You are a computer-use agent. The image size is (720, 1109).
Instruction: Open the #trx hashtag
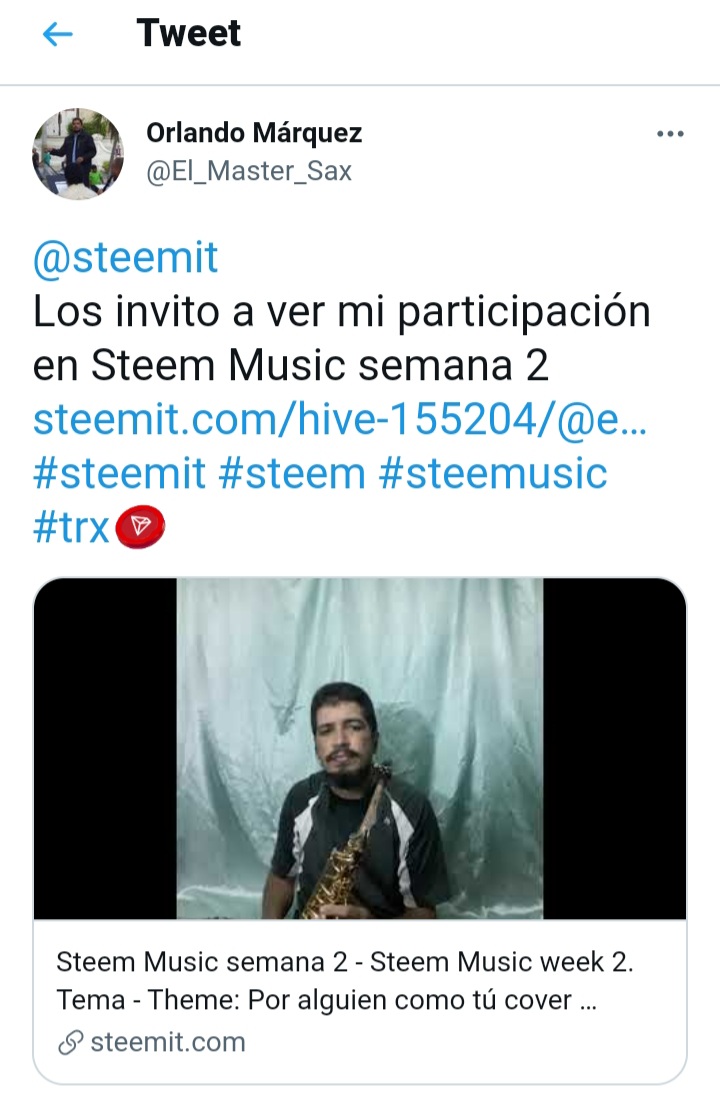tap(71, 527)
